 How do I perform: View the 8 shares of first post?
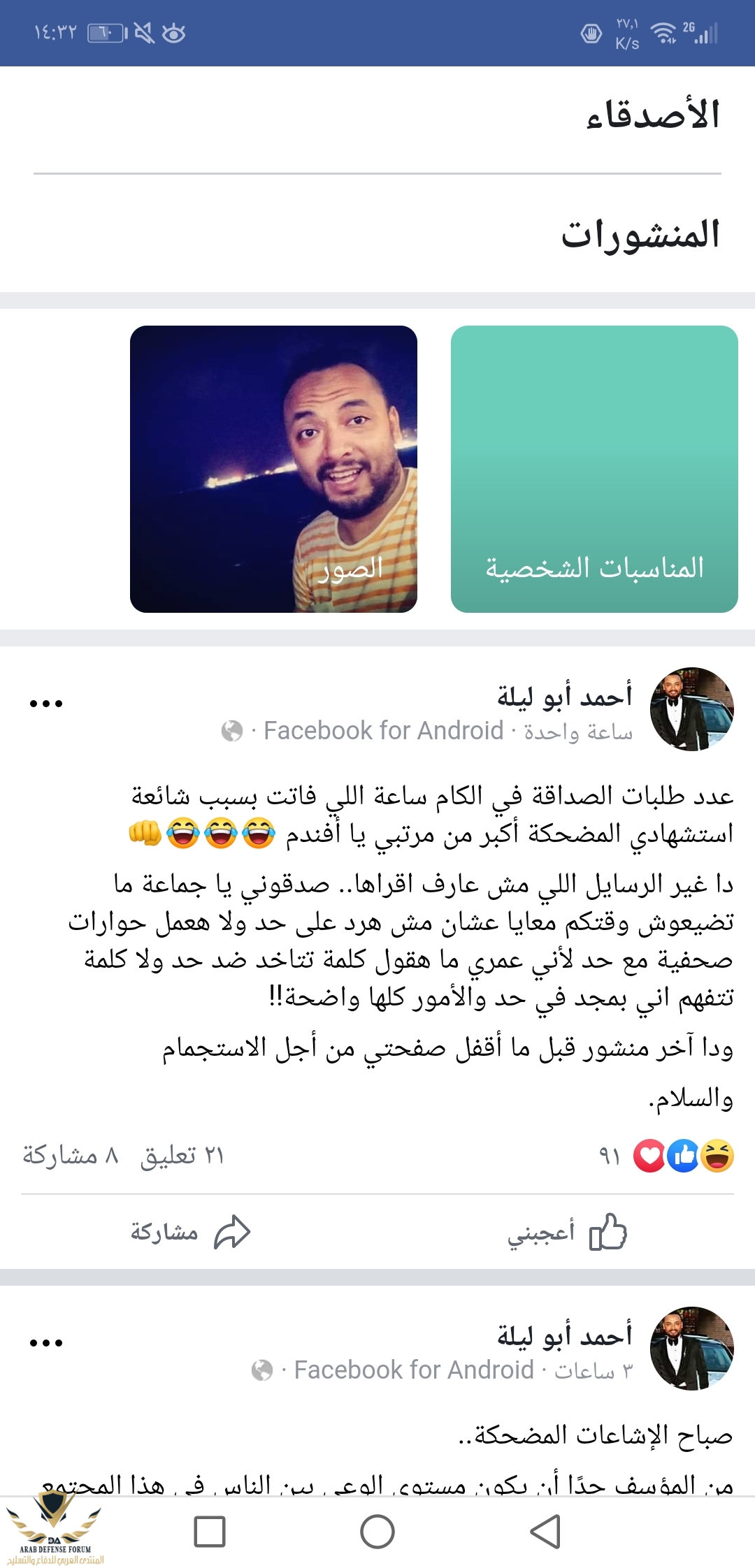[70, 1156]
